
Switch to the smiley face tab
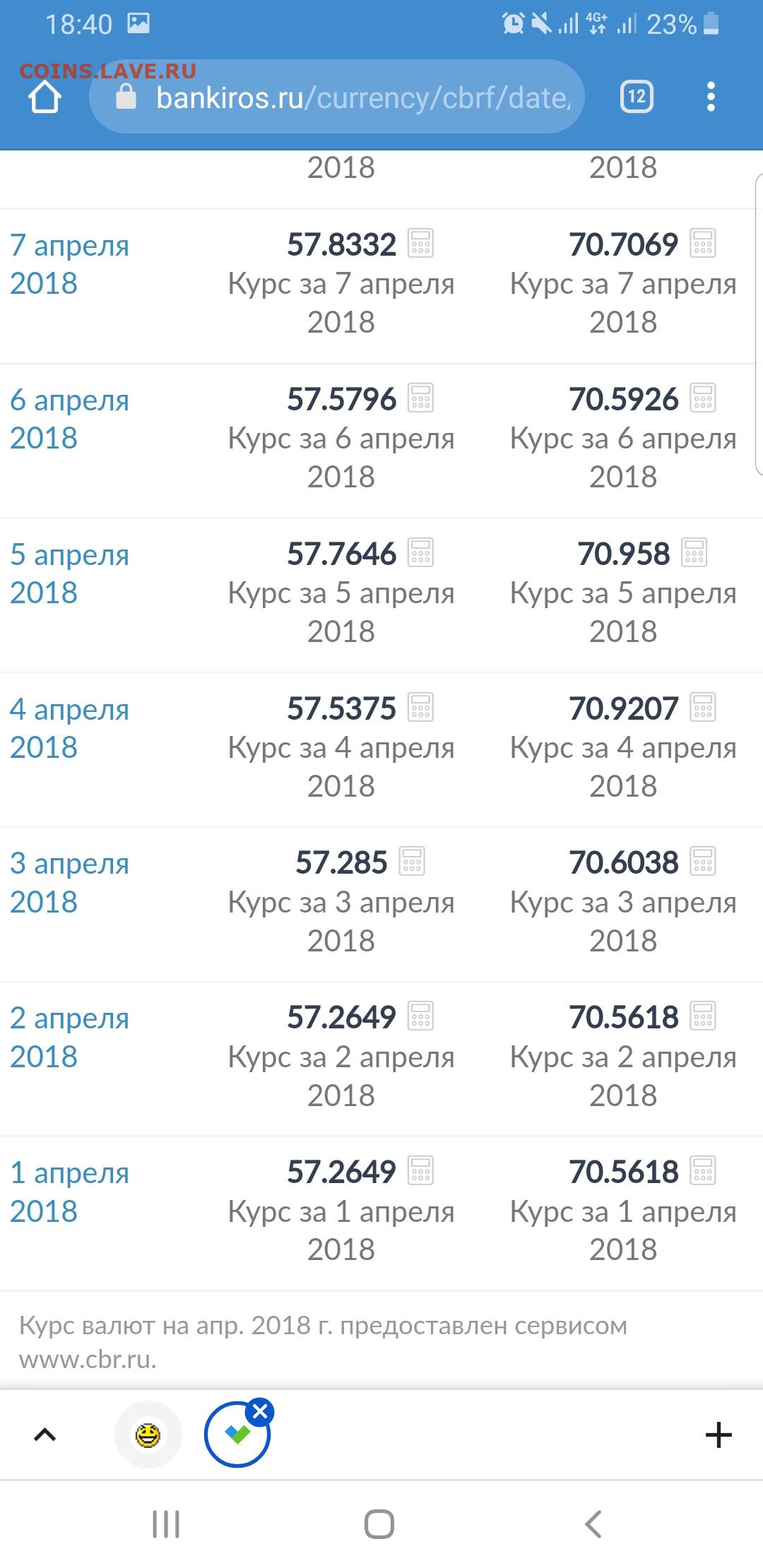(x=148, y=1435)
